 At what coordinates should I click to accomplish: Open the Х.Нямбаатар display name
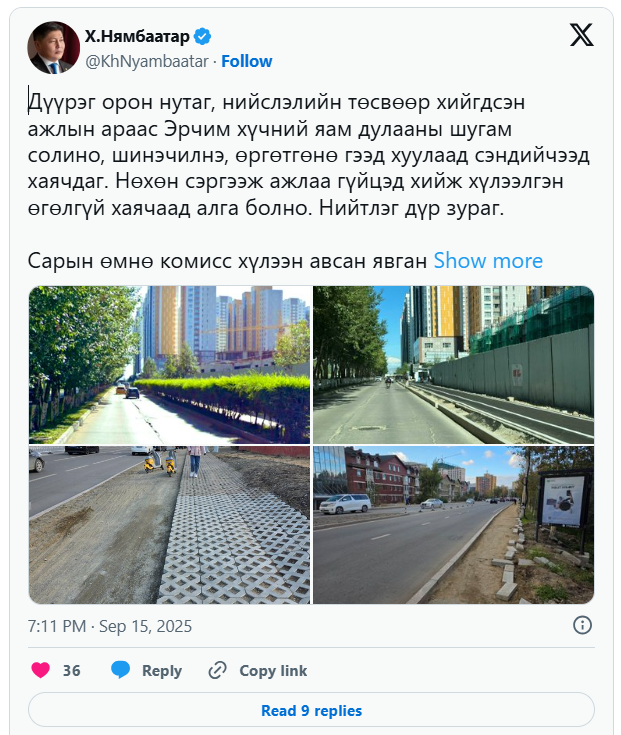pyautogui.click(x=138, y=37)
